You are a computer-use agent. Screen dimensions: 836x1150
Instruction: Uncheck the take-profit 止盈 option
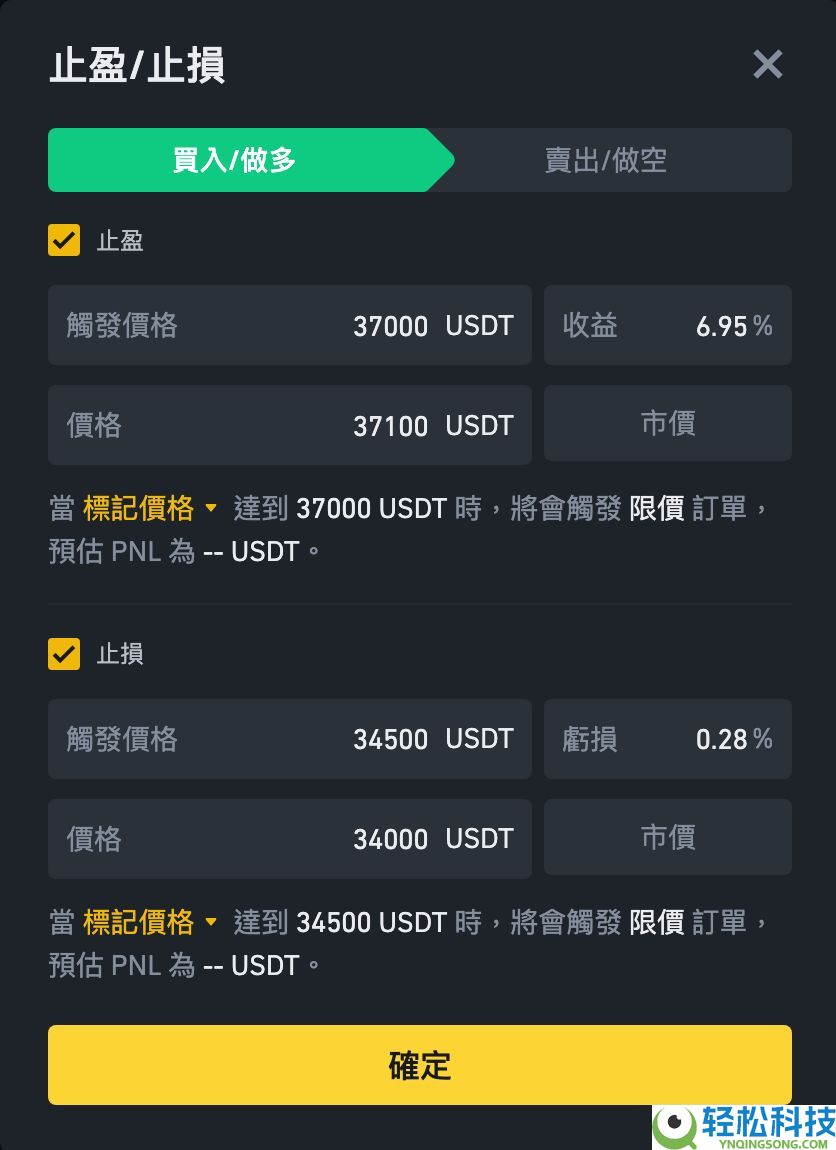coord(63,240)
